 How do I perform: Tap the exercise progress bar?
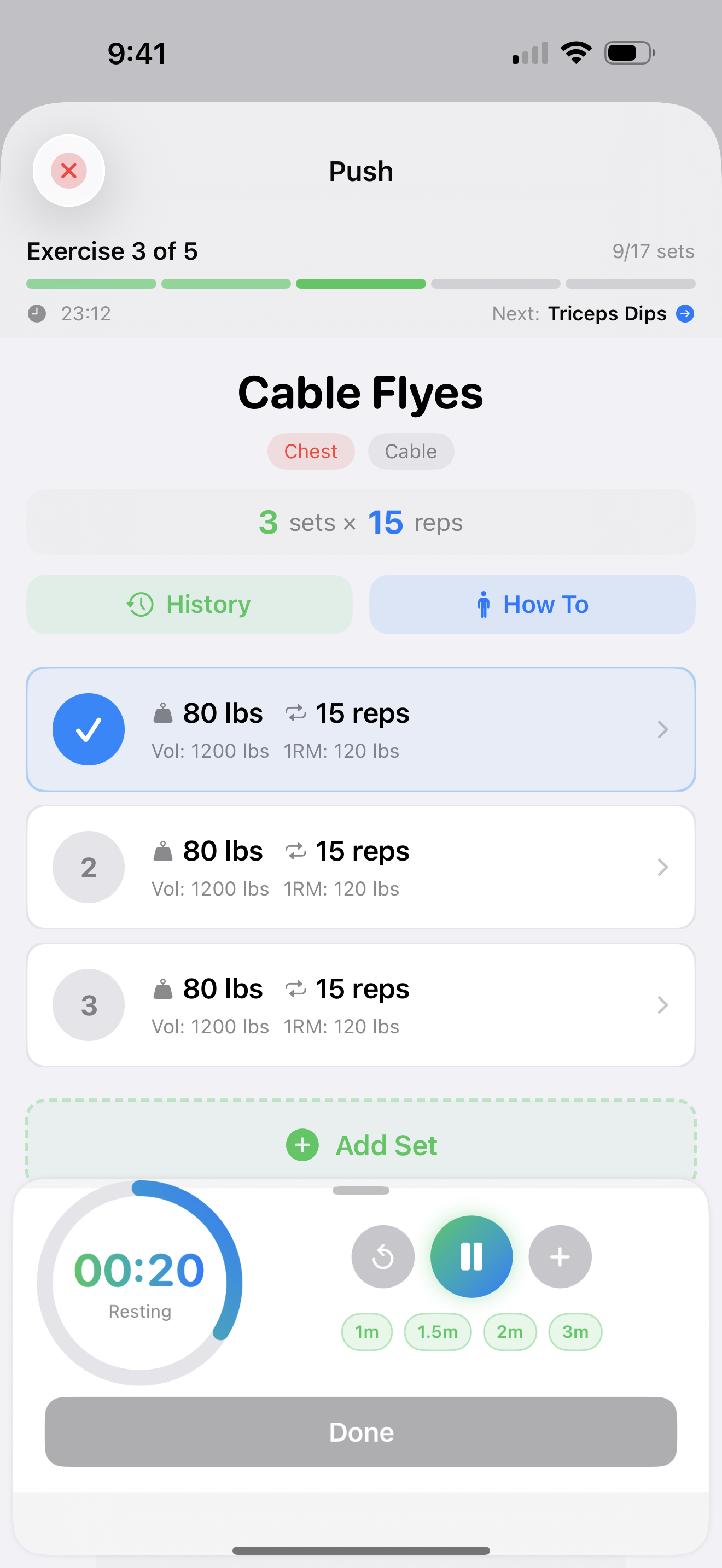(x=360, y=283)
